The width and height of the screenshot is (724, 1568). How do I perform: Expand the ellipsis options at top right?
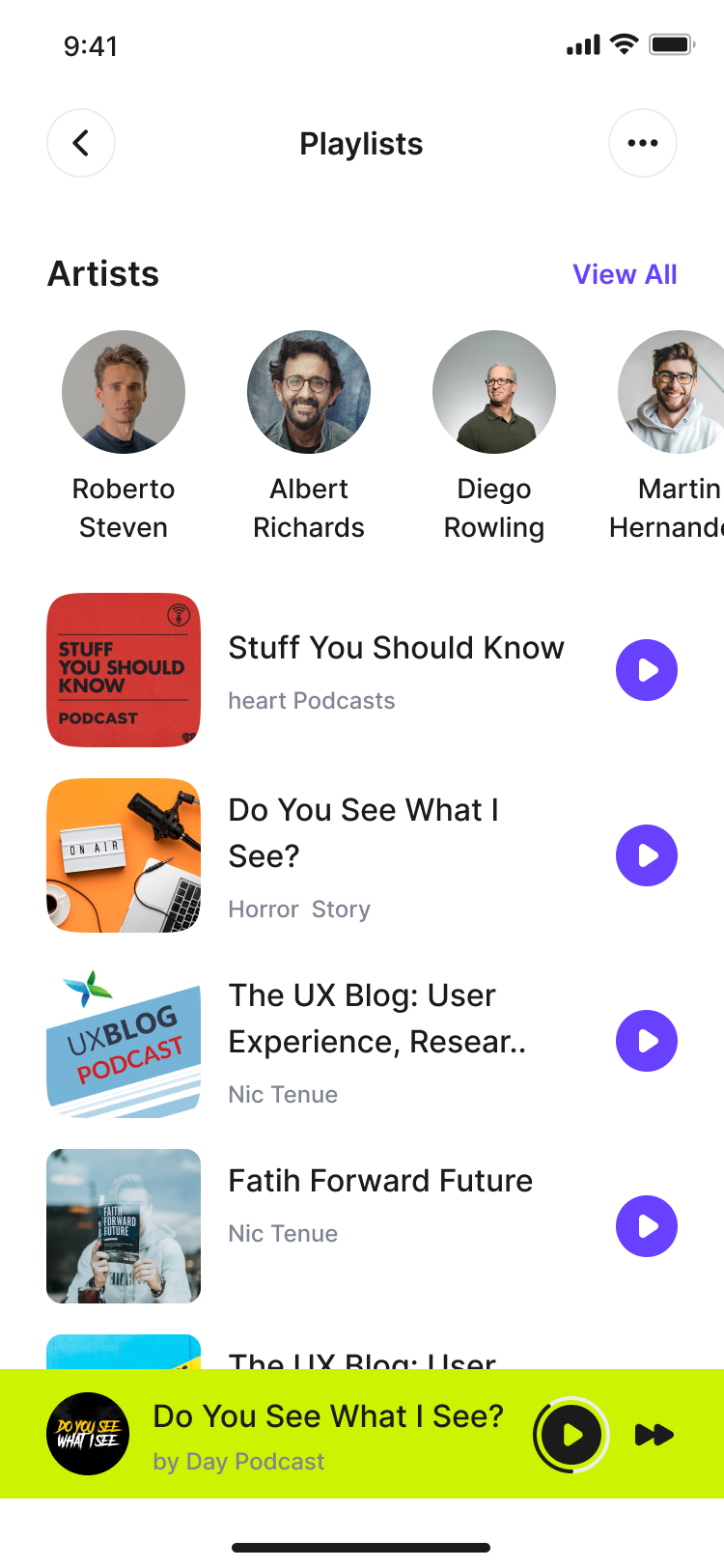(x=643, y=142)
